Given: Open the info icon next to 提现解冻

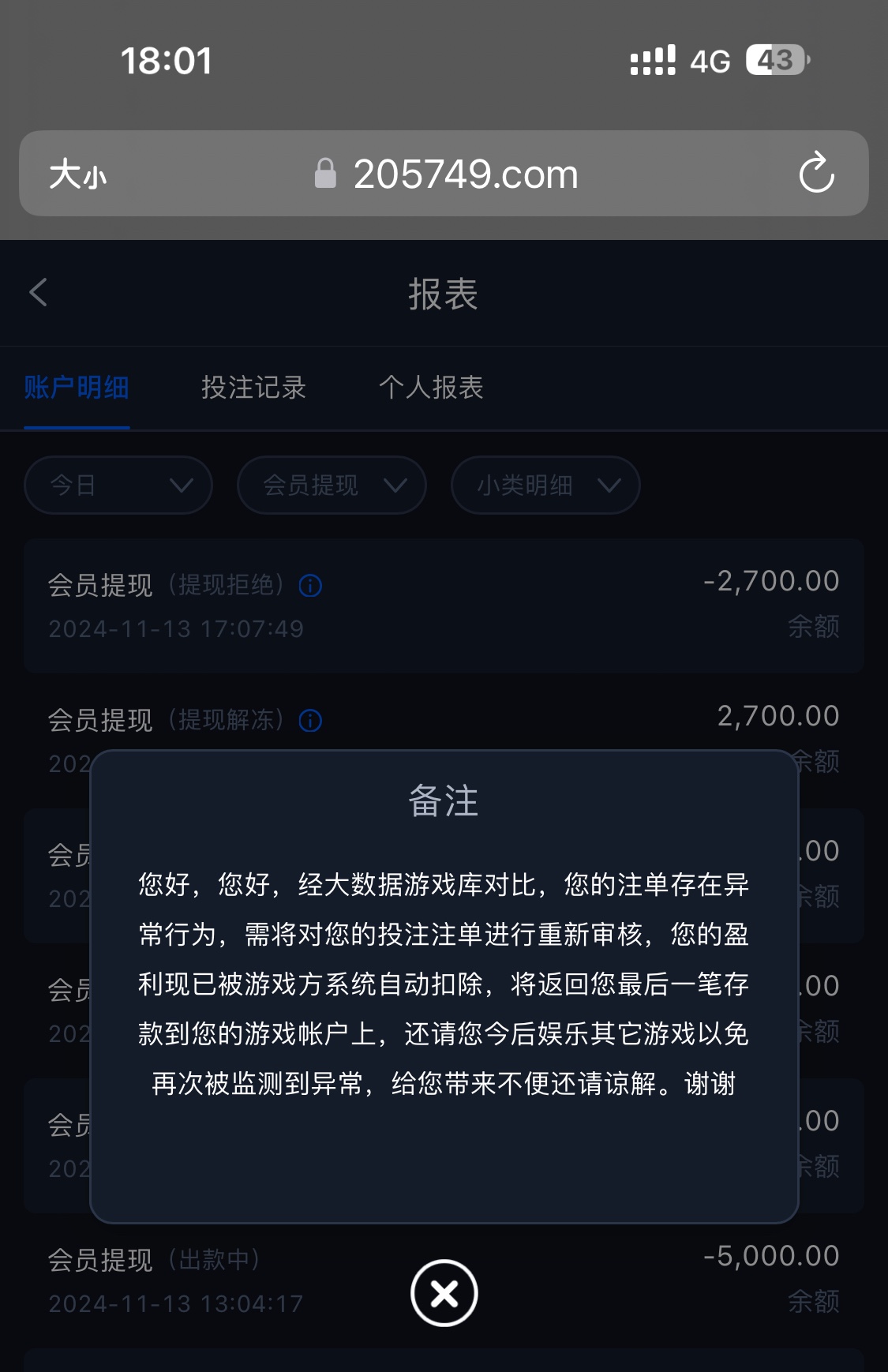Looking at the screenshot, I should [310, 721].
